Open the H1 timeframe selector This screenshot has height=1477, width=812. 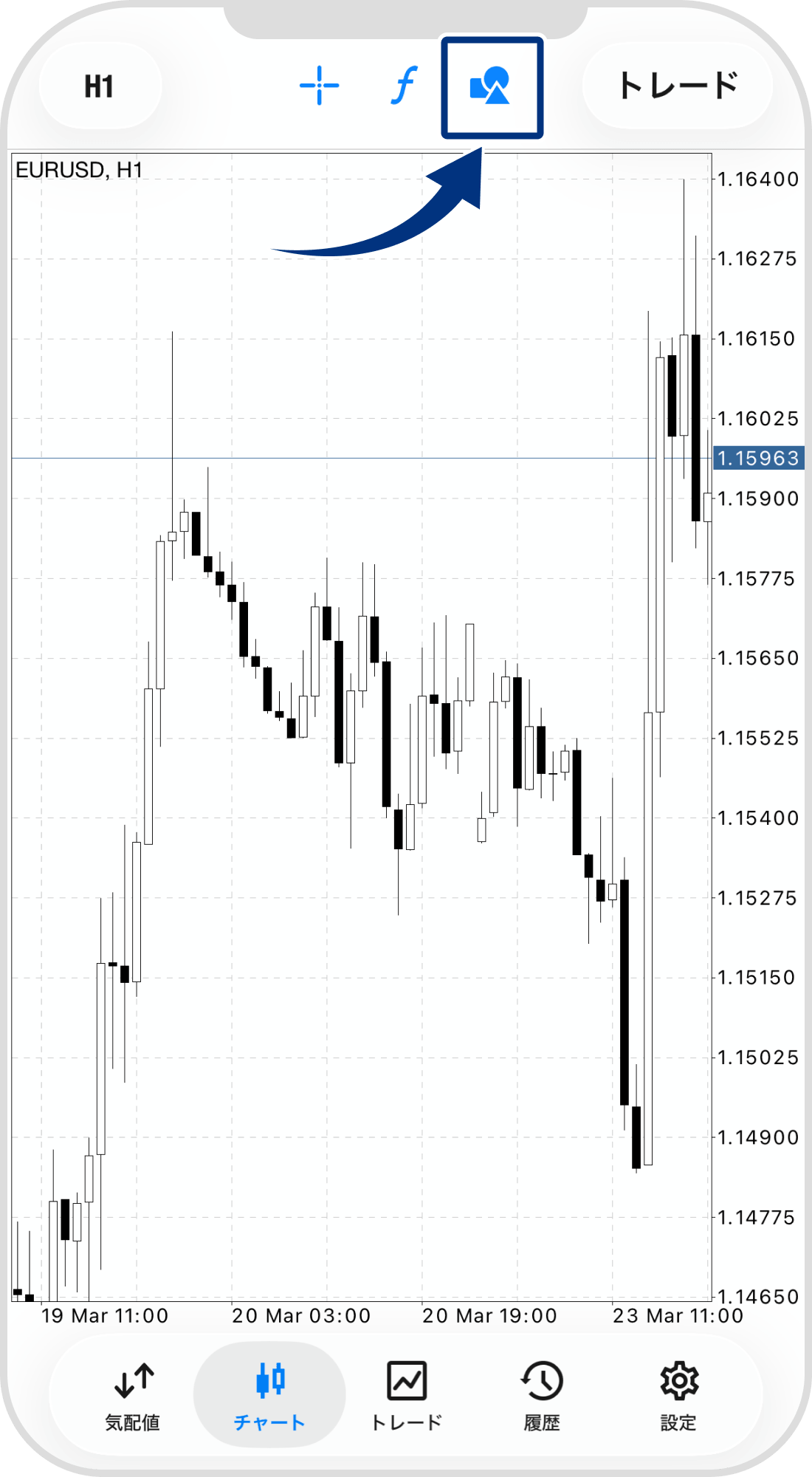coord(100,86)
